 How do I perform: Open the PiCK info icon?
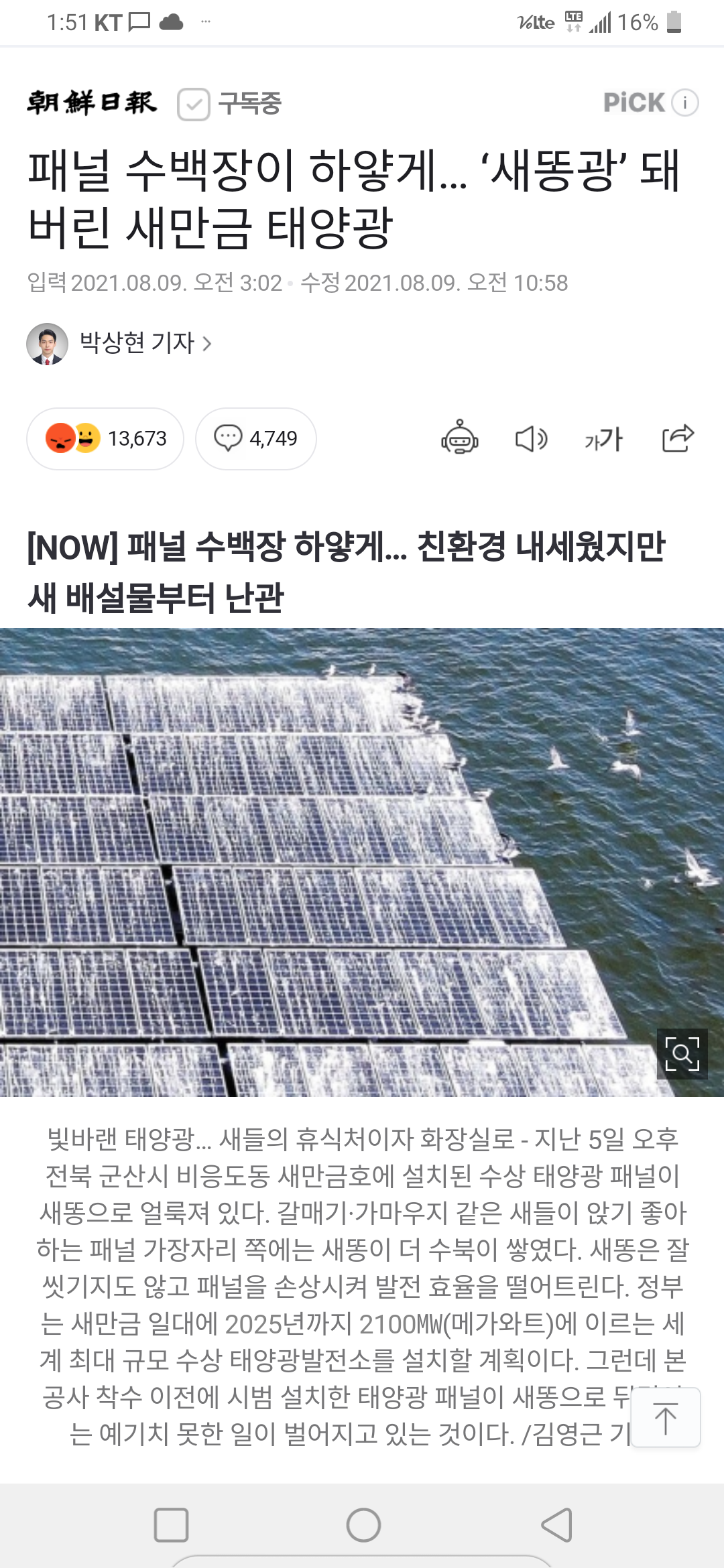pyautogui.click(x=685, y=103)
